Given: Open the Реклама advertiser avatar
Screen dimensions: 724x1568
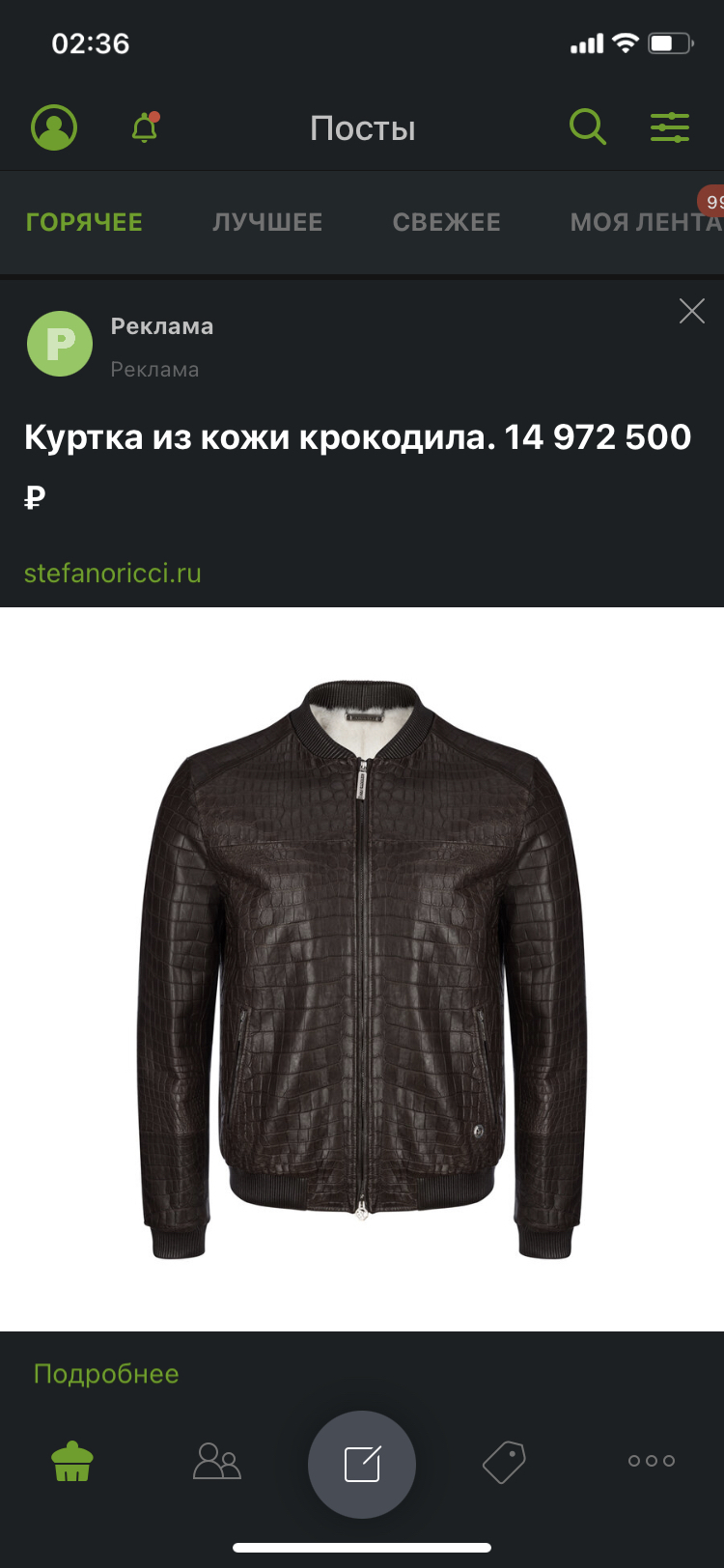Looking at the screenshot, I should (x=60, y=344).
